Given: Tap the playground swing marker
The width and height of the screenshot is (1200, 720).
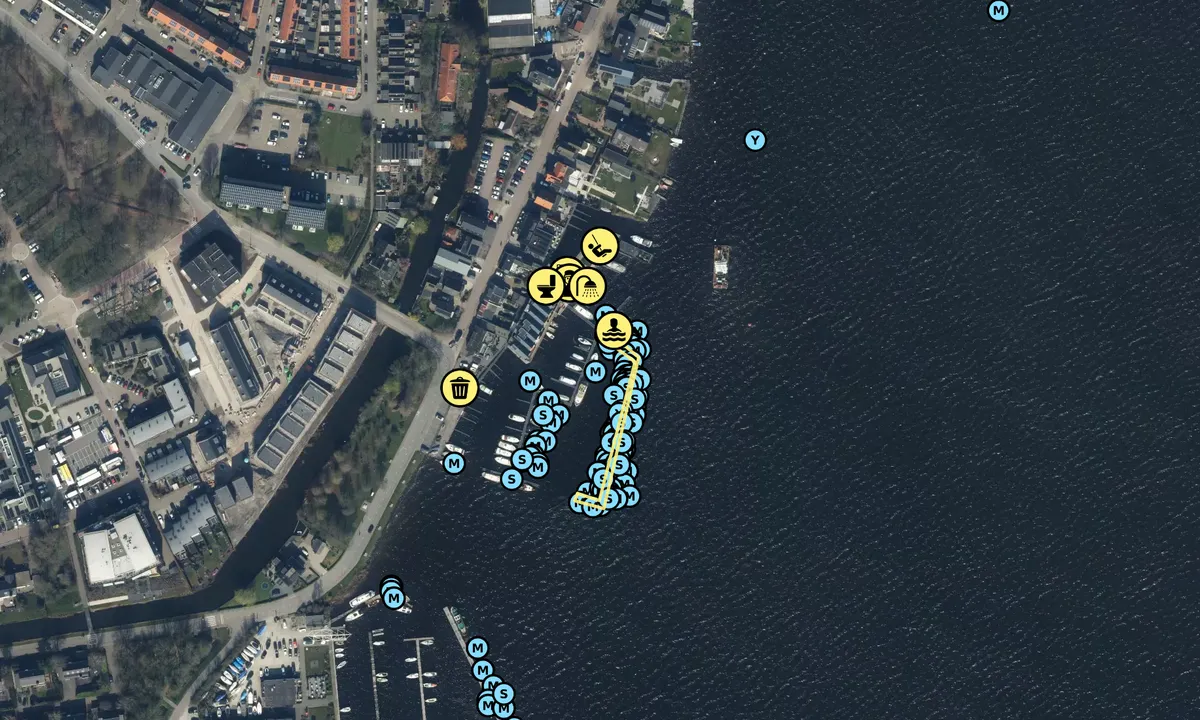Looking at the screenshot, I should (x=599, y=245).
